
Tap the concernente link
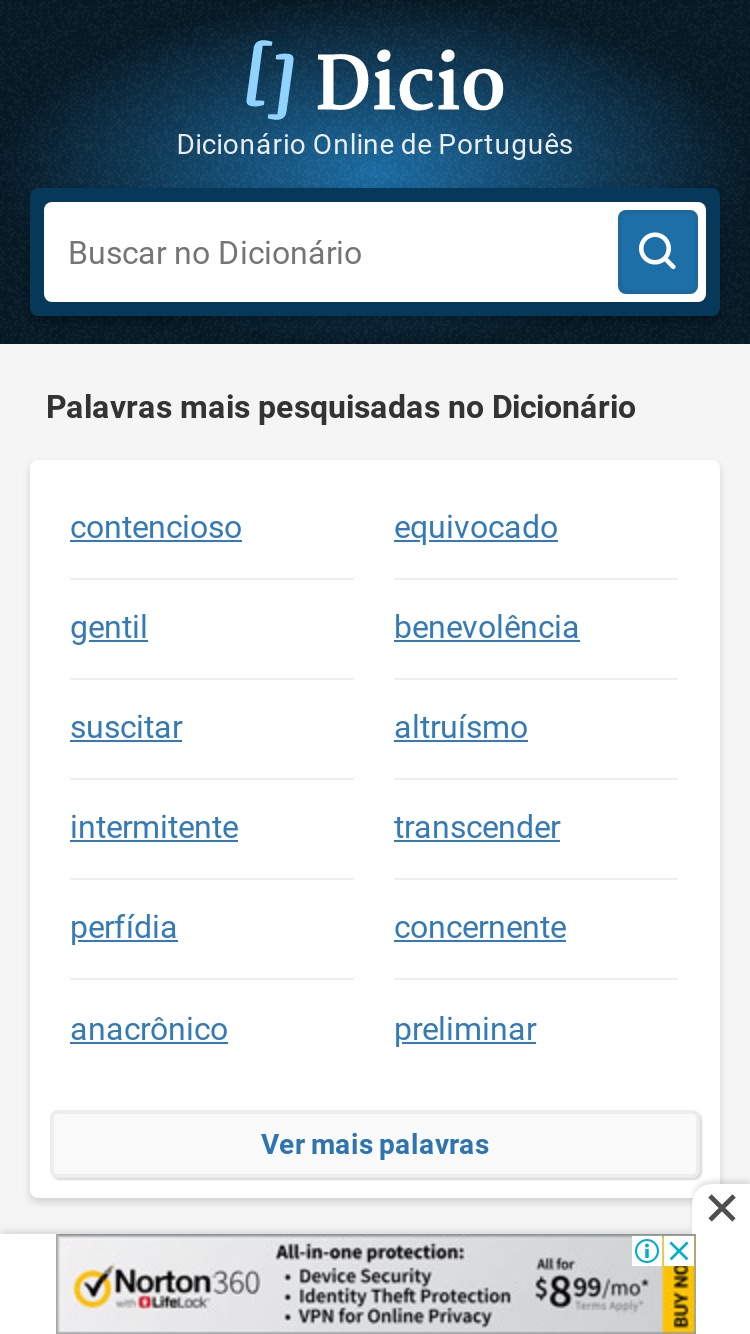pyautogui.click(x=480, y=927)
